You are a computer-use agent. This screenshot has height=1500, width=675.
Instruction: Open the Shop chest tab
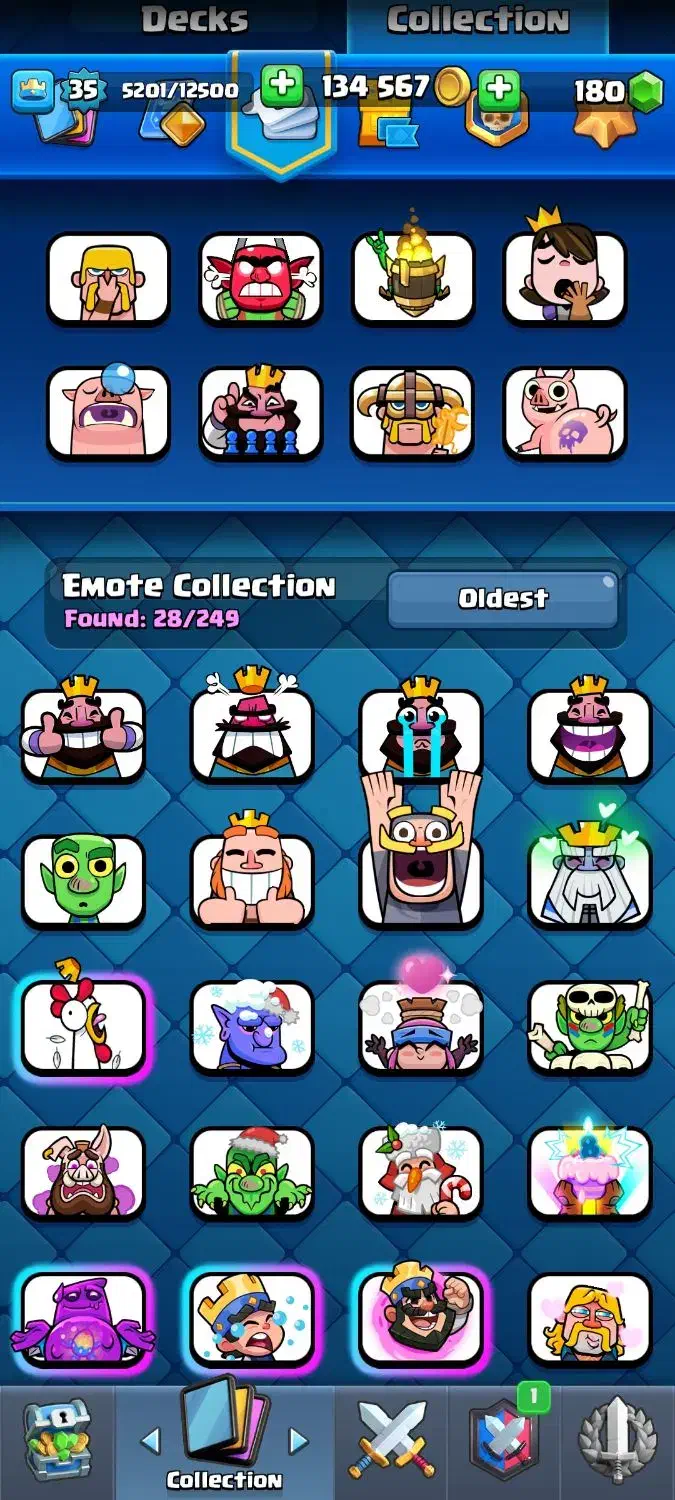pos(58,1440)
